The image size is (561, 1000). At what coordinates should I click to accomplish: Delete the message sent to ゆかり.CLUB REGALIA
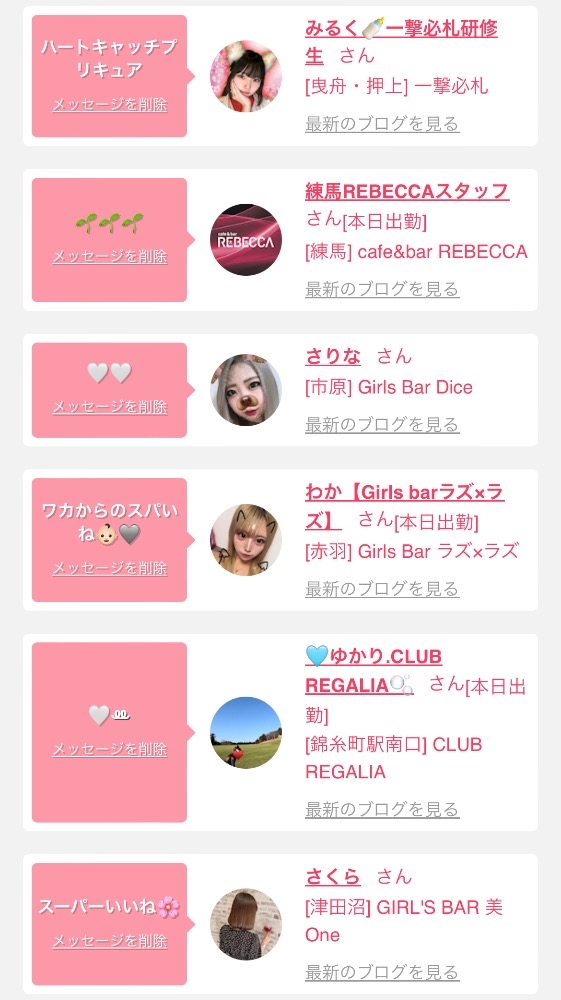click(x=110, y=749)
